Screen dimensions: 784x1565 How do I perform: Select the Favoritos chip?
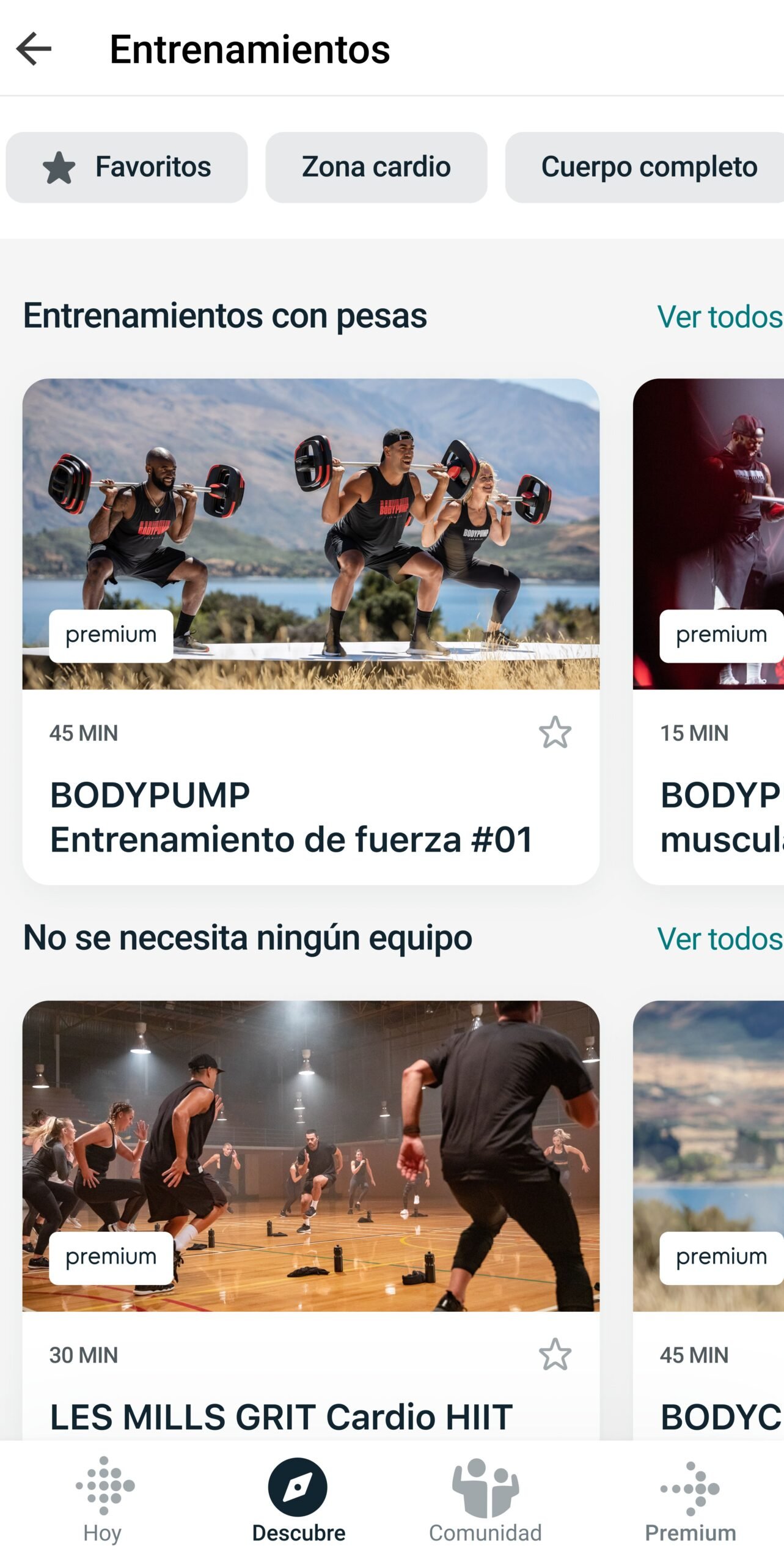(x=126, y=167)
